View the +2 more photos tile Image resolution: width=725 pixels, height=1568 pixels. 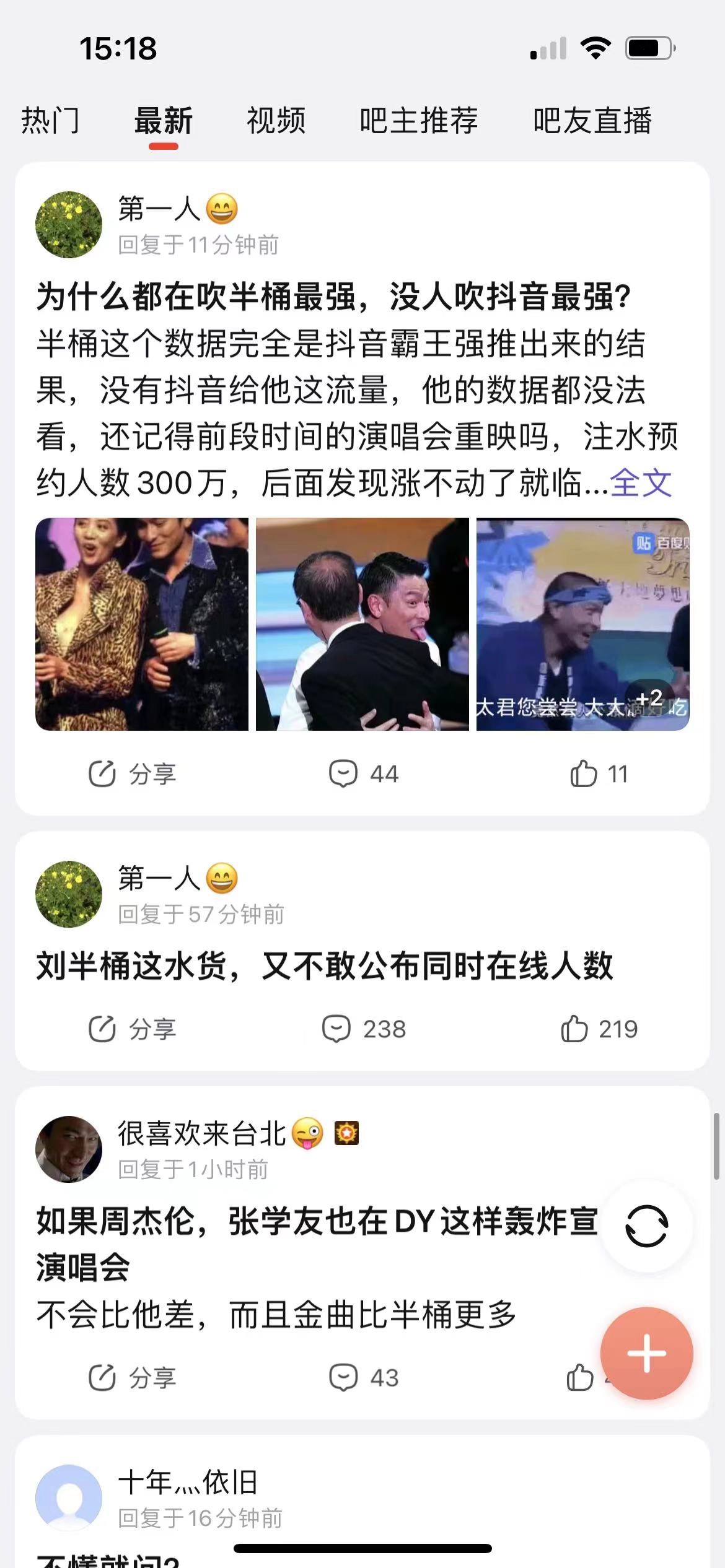(x=582, y=624)
